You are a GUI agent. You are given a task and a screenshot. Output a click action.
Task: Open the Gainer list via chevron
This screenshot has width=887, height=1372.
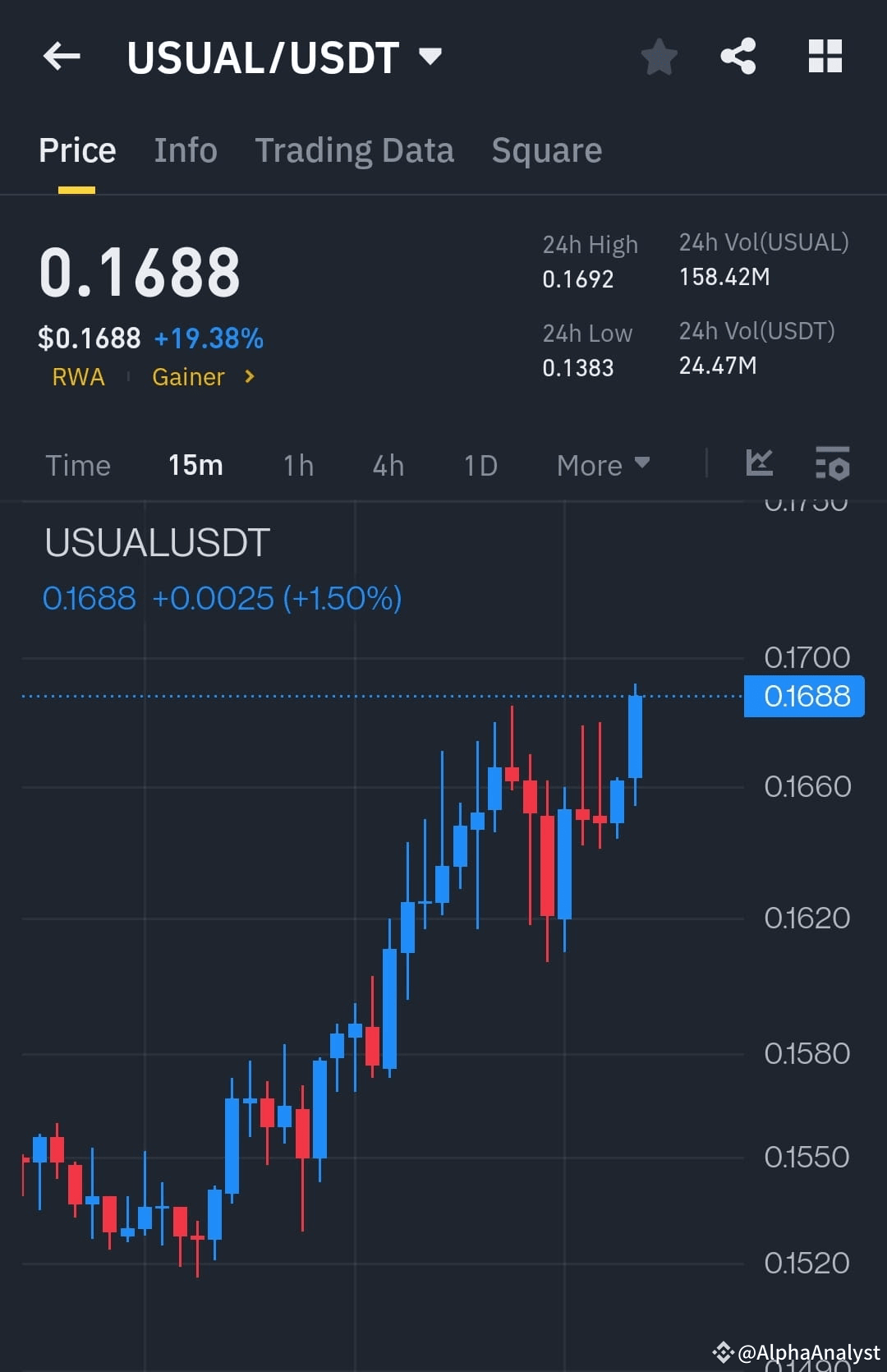pos(248,377)
